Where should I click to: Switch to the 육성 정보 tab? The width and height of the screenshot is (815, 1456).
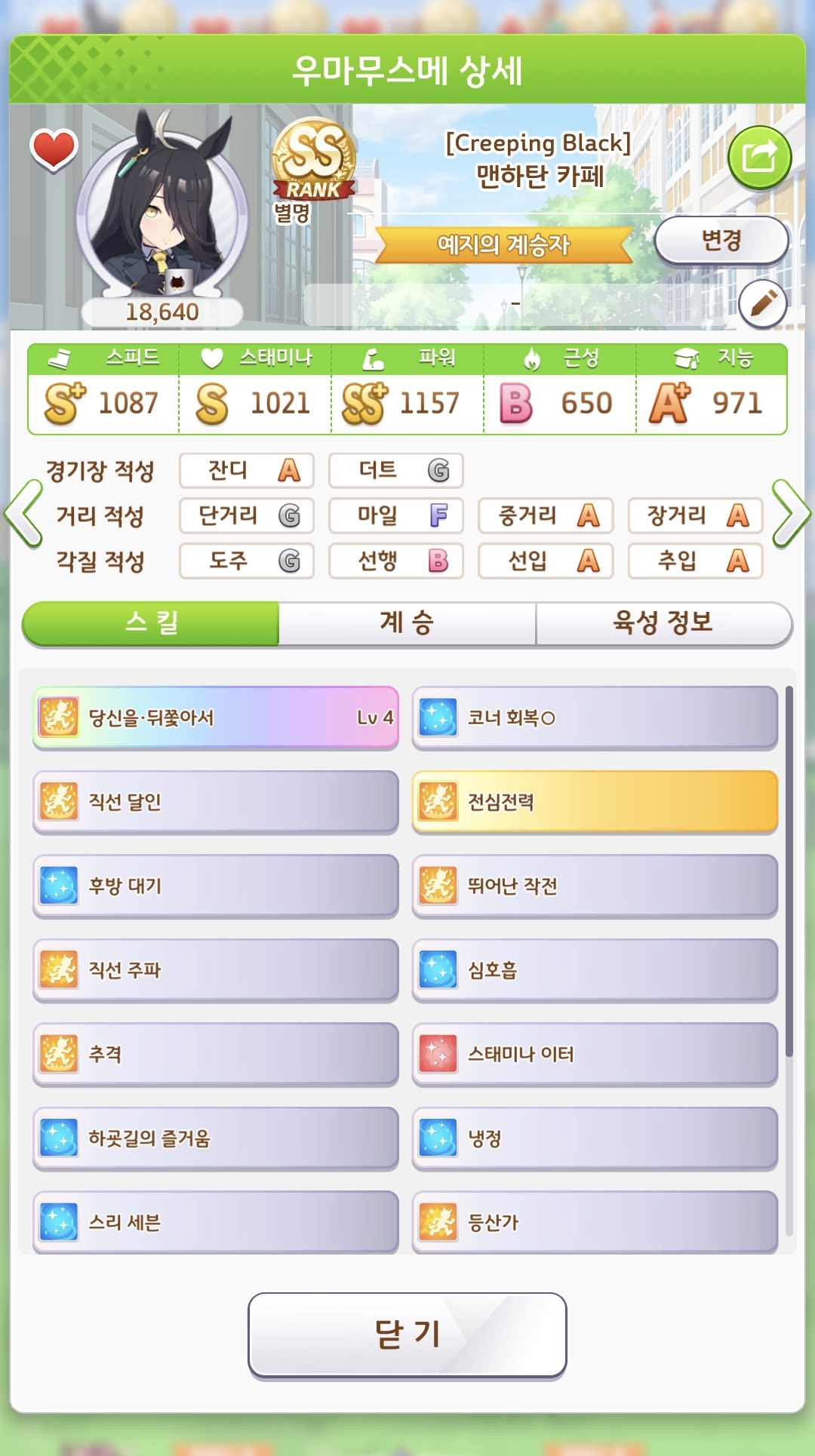[x=663, y=623]
